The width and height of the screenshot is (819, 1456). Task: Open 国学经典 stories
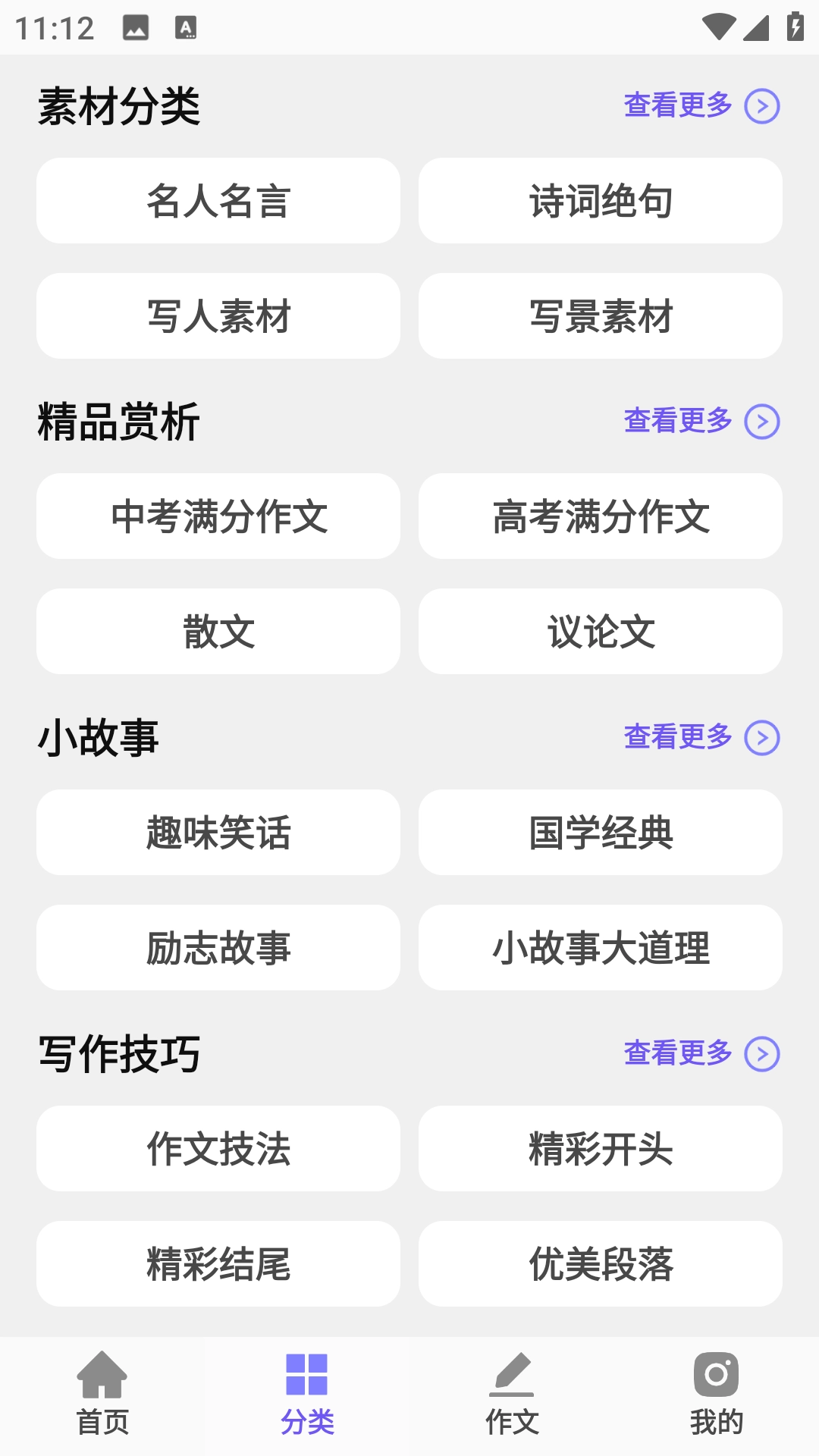pyautogui.click(x=601, y=833)
